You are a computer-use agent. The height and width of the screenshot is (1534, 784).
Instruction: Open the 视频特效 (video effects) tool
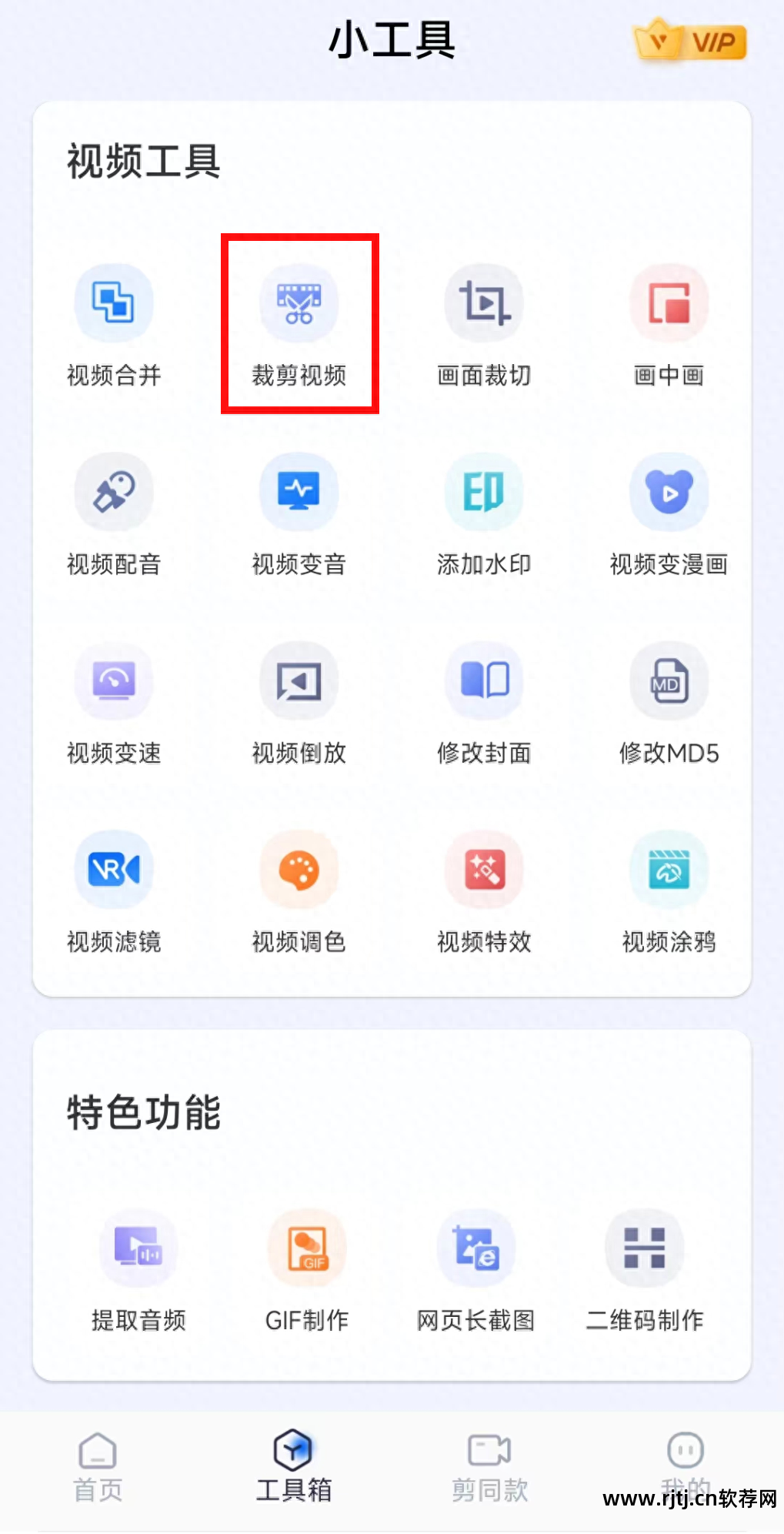pos(483,889)
